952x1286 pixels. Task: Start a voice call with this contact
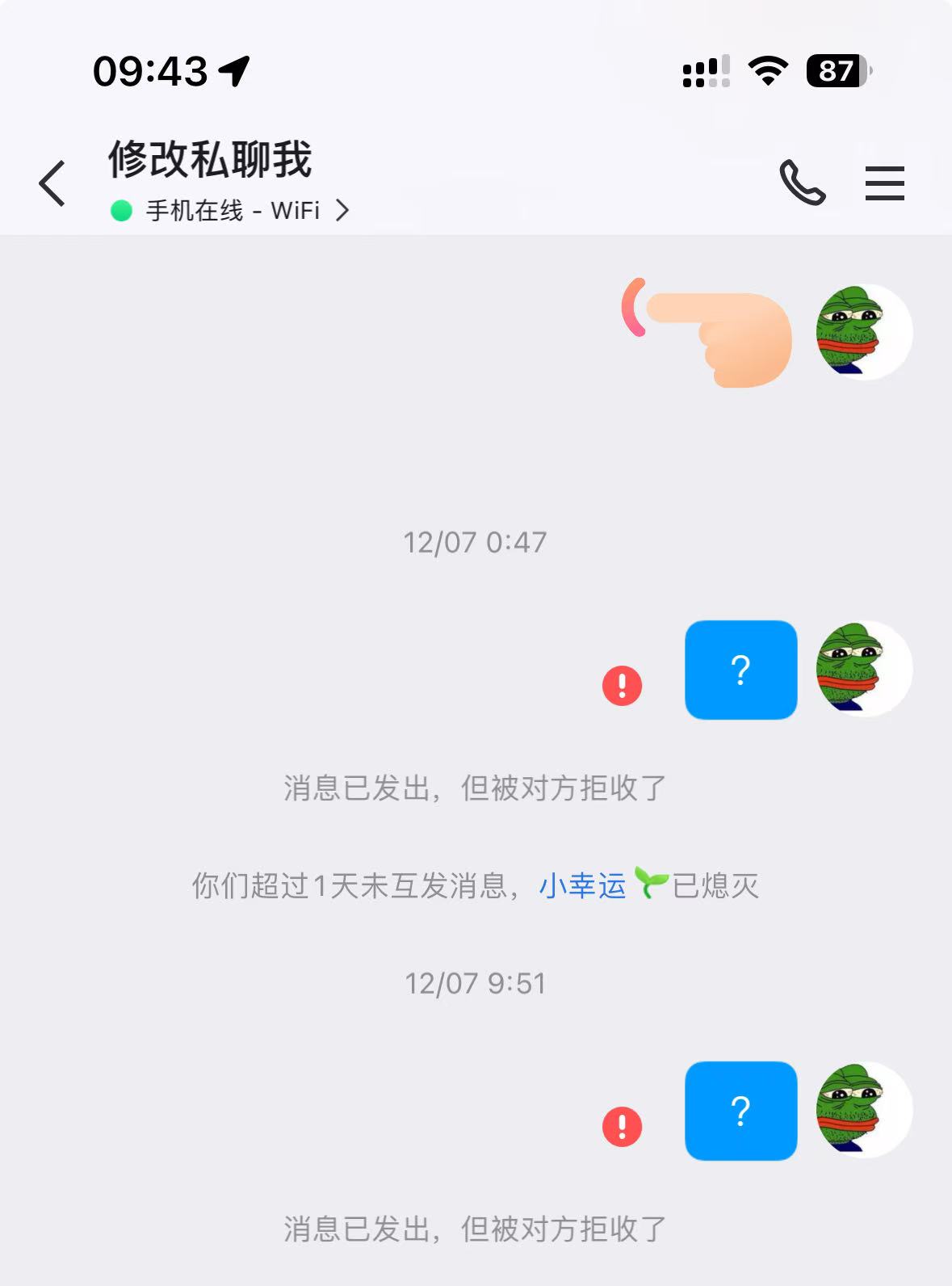pos(802,183)
